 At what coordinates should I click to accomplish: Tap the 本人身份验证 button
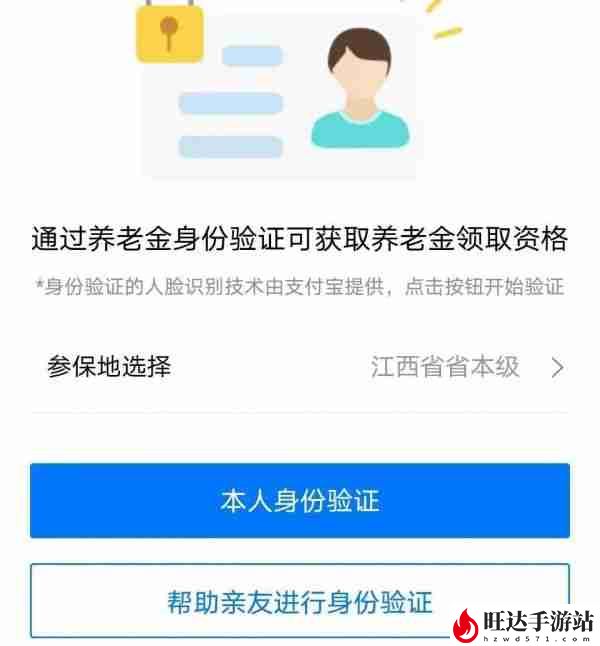click(300, 500)
